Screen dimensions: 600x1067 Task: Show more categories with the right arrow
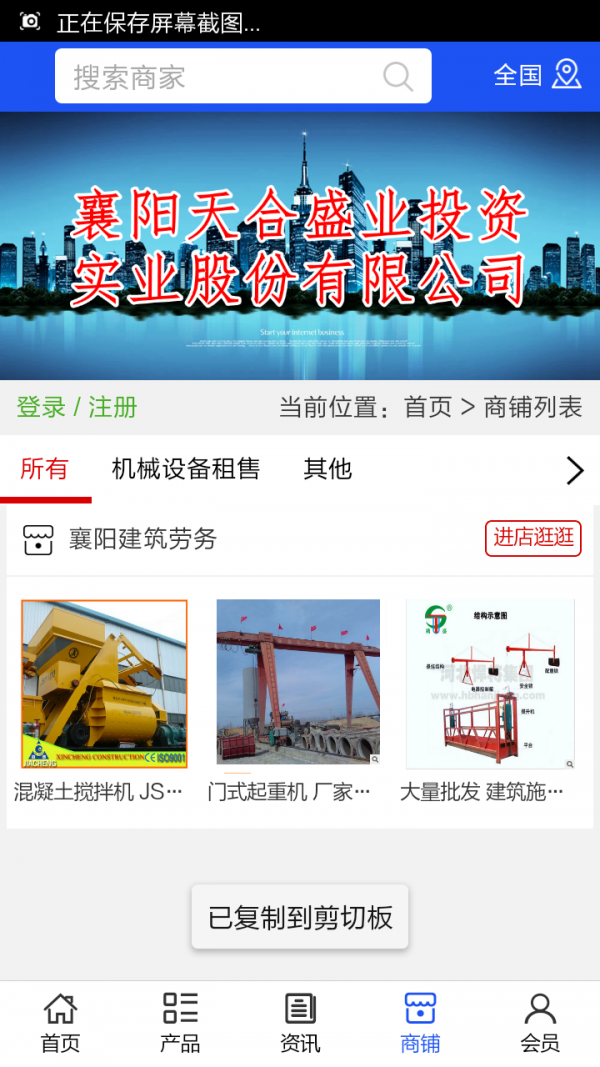(574, 470)
